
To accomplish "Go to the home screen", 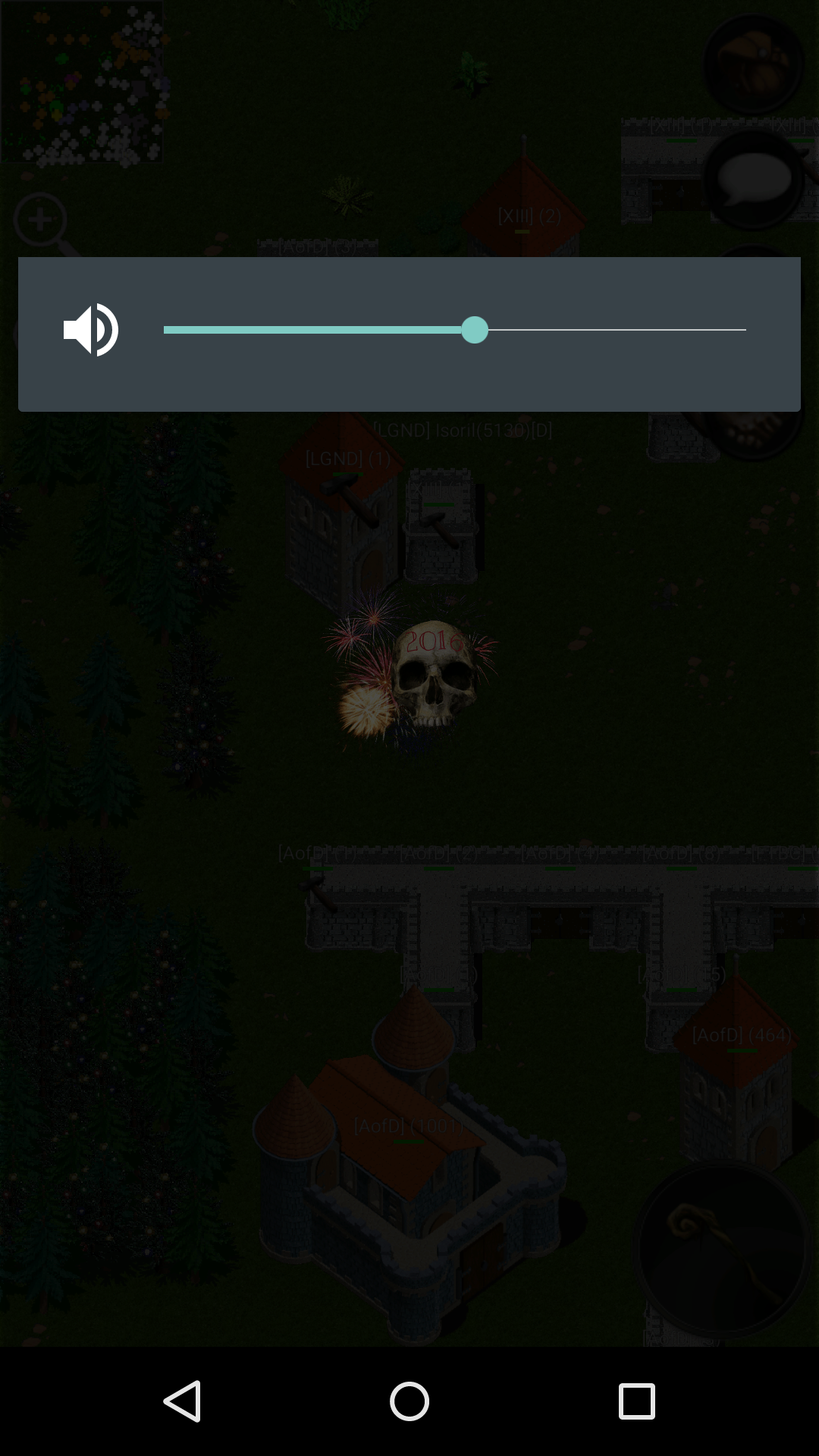I will [409, 1401].
